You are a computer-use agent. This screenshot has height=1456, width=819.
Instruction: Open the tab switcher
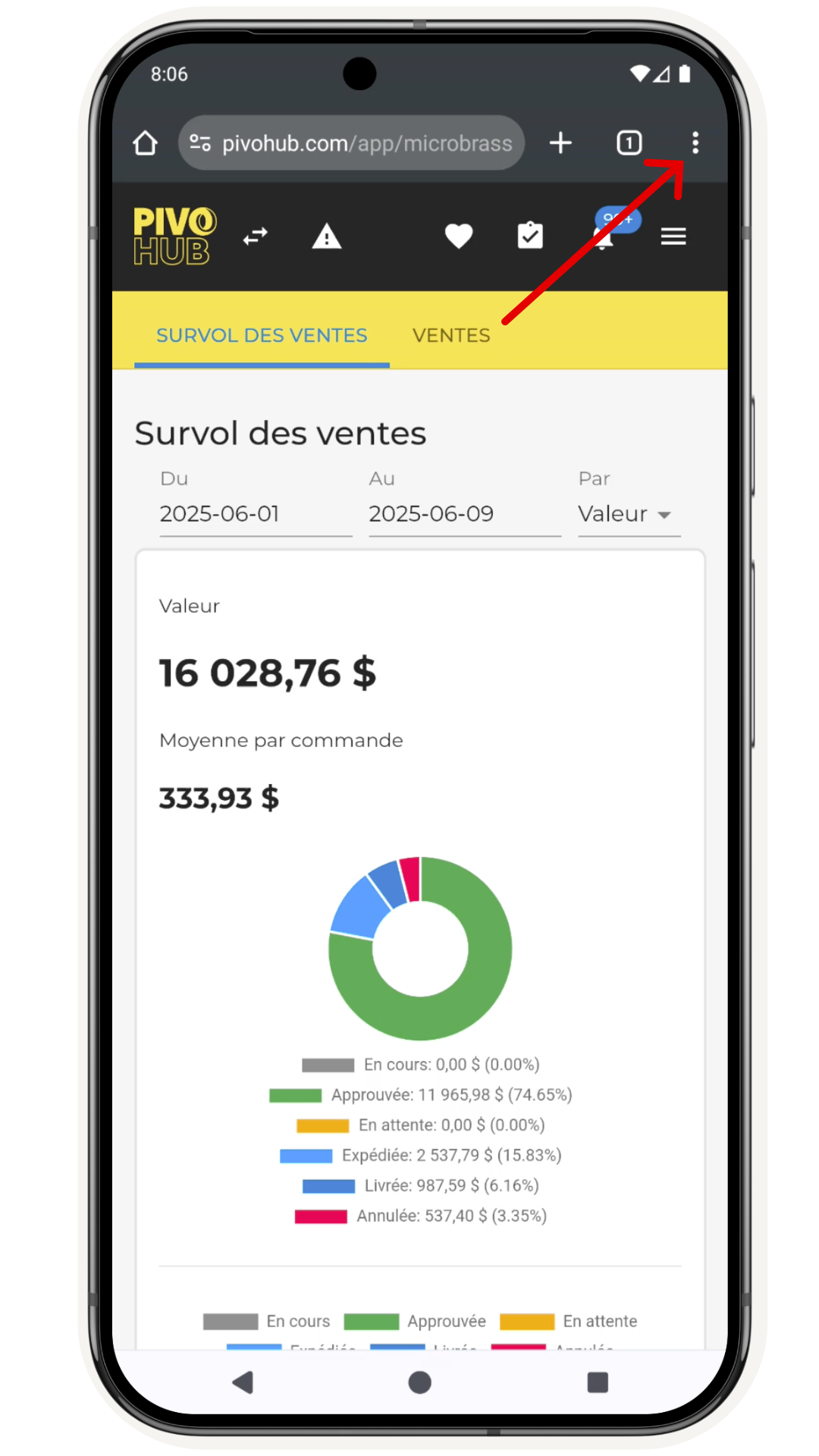629,143
